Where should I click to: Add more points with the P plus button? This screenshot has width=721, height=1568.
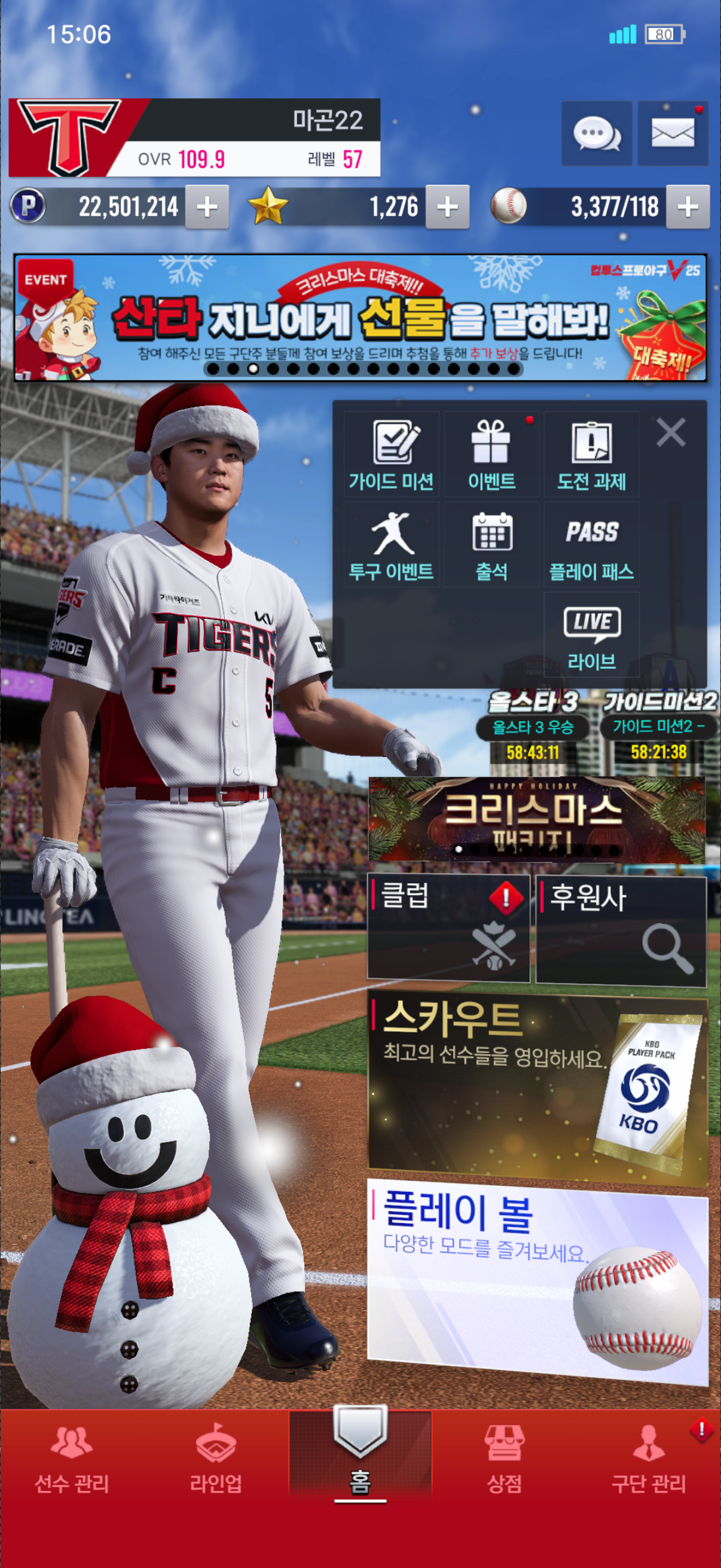click(x=207, y=207)
